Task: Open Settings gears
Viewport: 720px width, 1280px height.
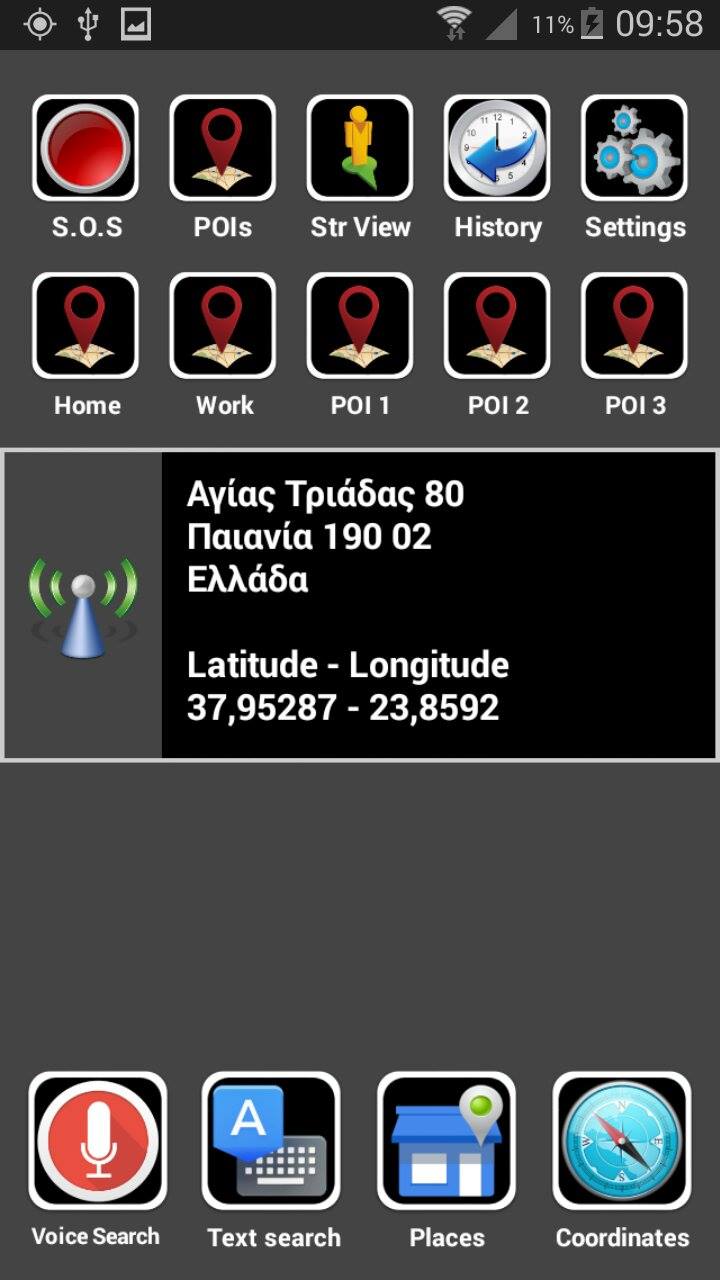Action: [x=634, y=148]
